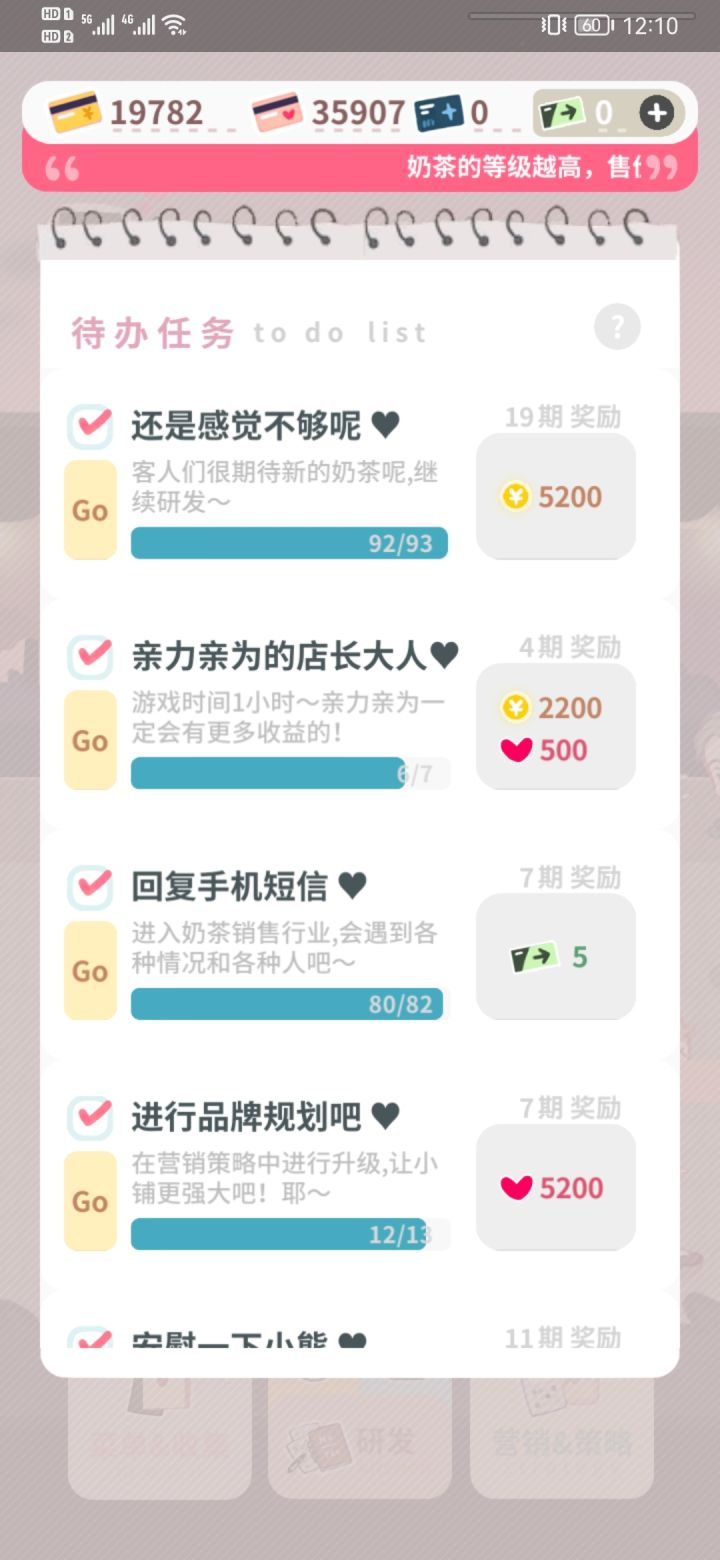Image resolution: width=720 pixels, height=1560 pixels.
Task: Tap the heart icon next to the 5200 reward
Action: [x=516, y=1188]
